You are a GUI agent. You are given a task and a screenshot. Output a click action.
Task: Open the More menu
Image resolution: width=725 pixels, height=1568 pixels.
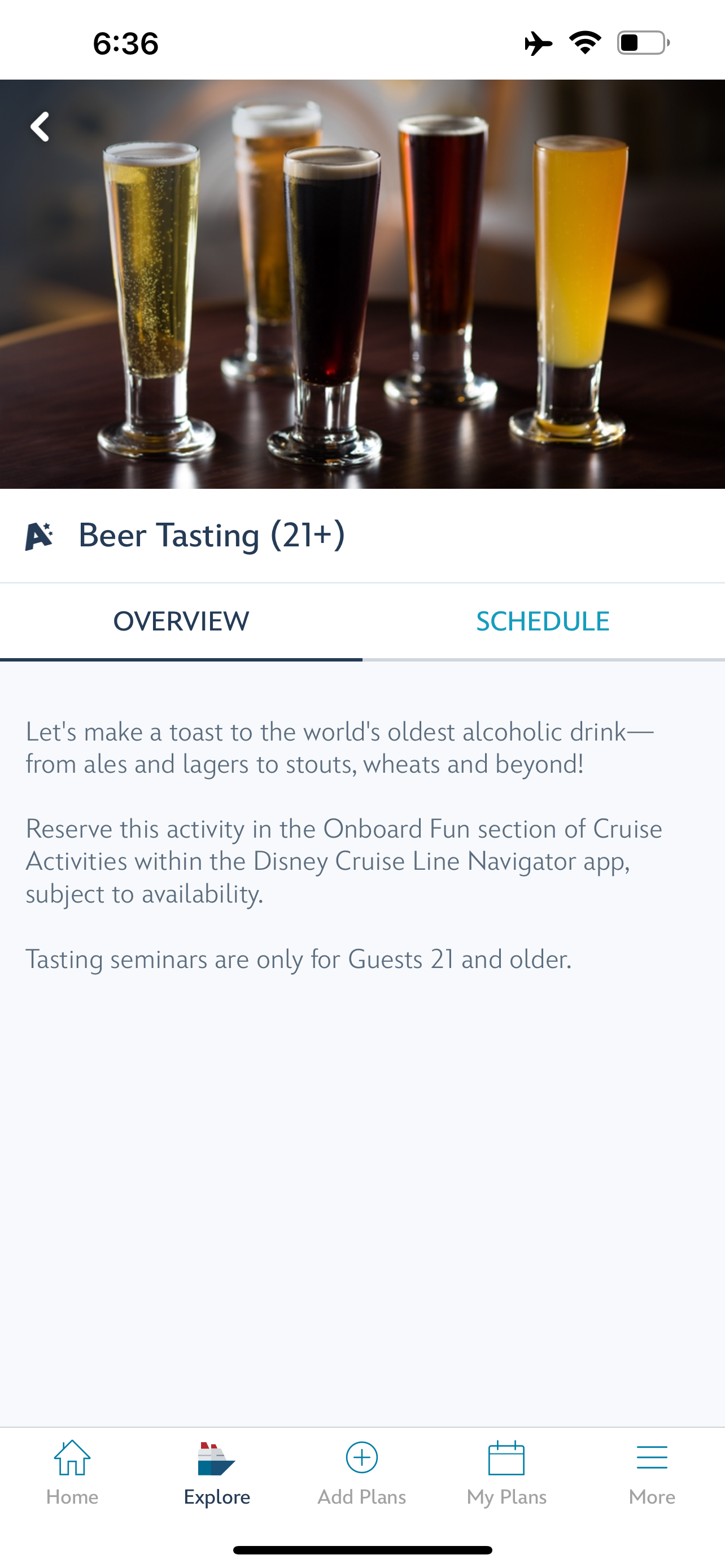click(x=652, y=1473)
